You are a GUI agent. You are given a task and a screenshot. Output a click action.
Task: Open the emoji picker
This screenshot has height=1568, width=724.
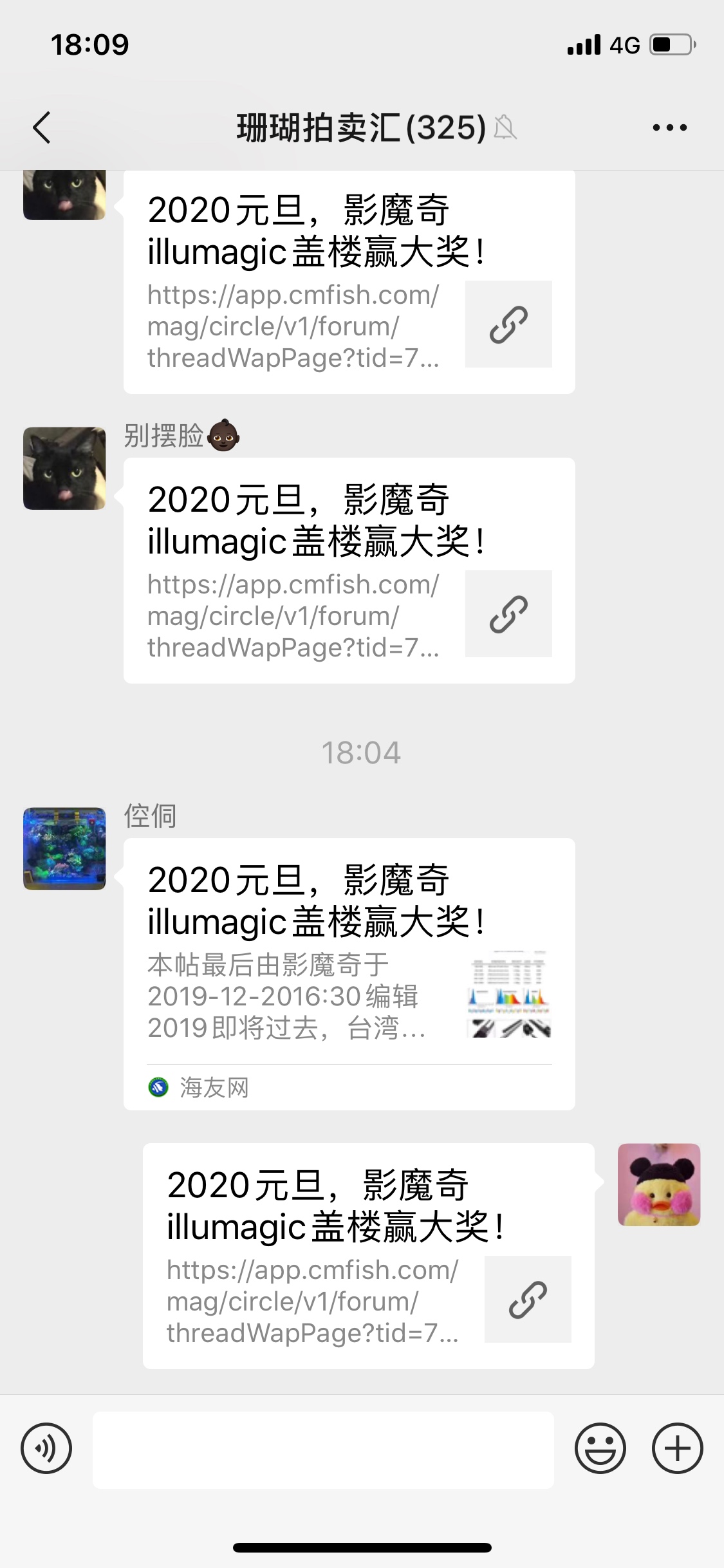point(600,1448)
